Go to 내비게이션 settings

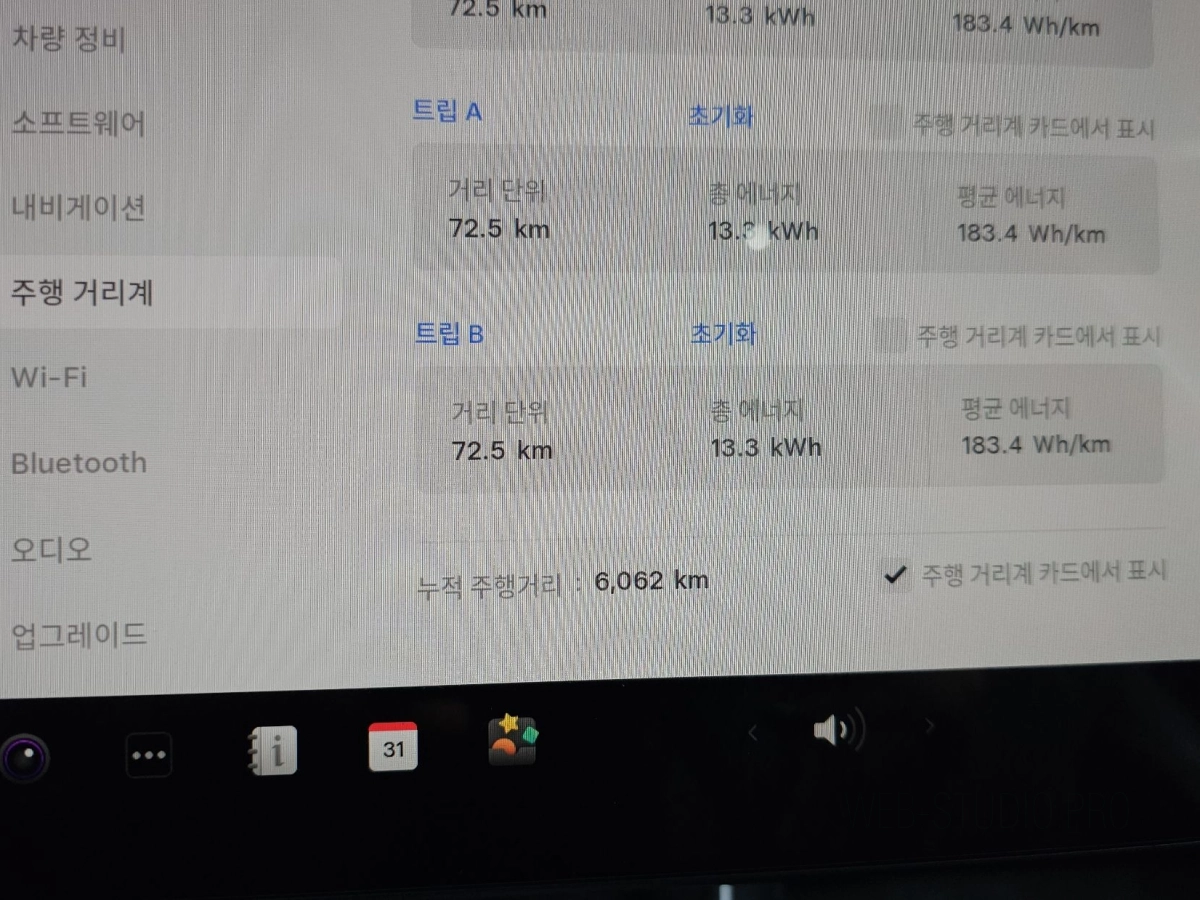[x=78, y=208]
